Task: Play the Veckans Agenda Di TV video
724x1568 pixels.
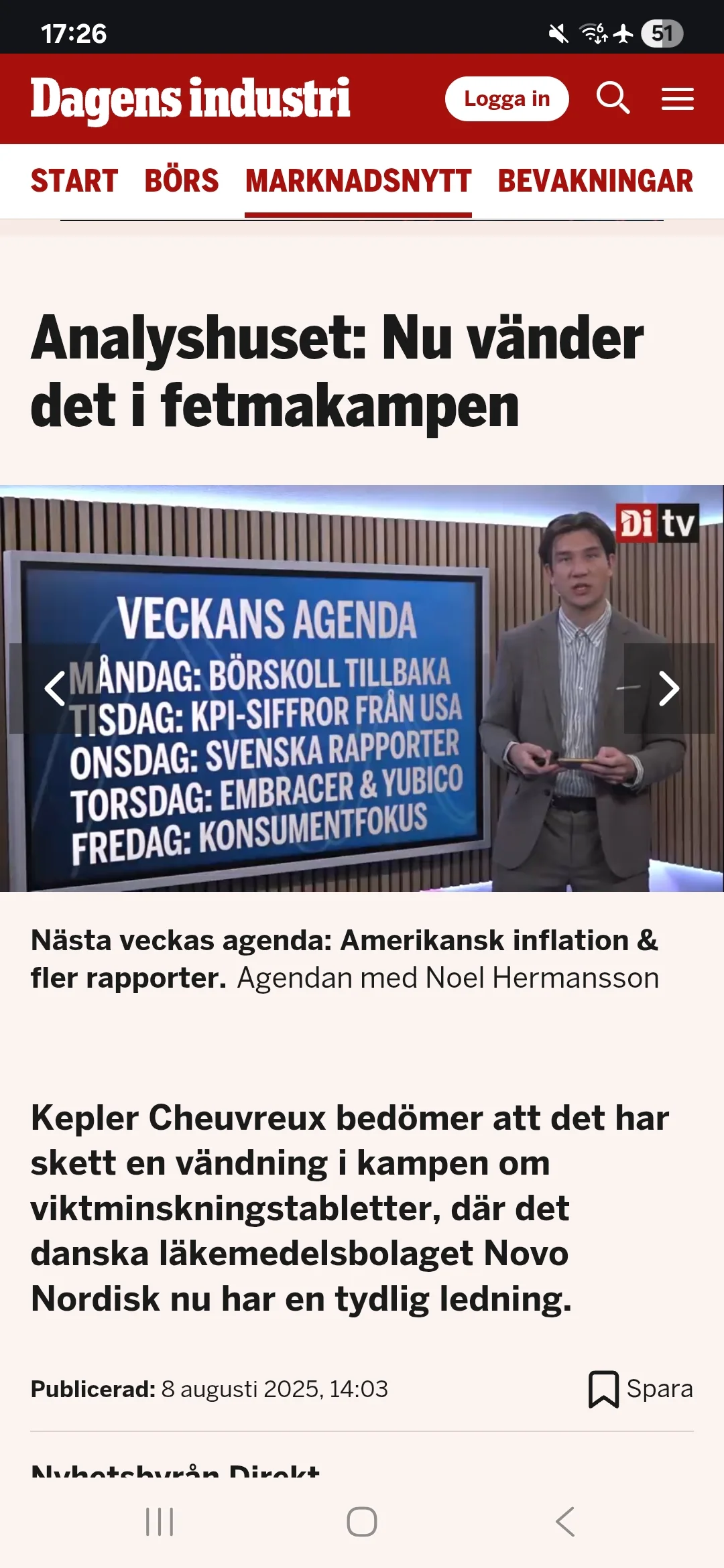Action: click(362, 688)
